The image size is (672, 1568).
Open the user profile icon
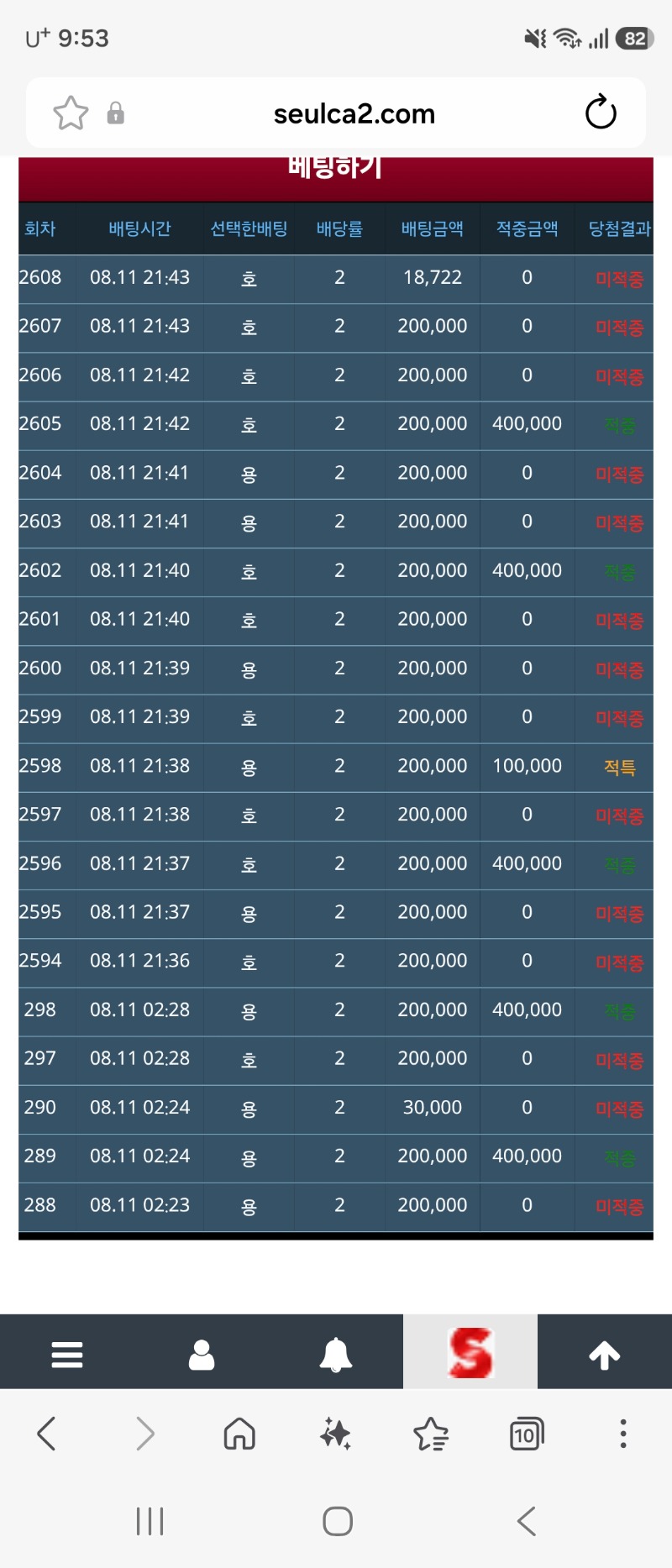pyautogui.click(x=202, y=1355)
